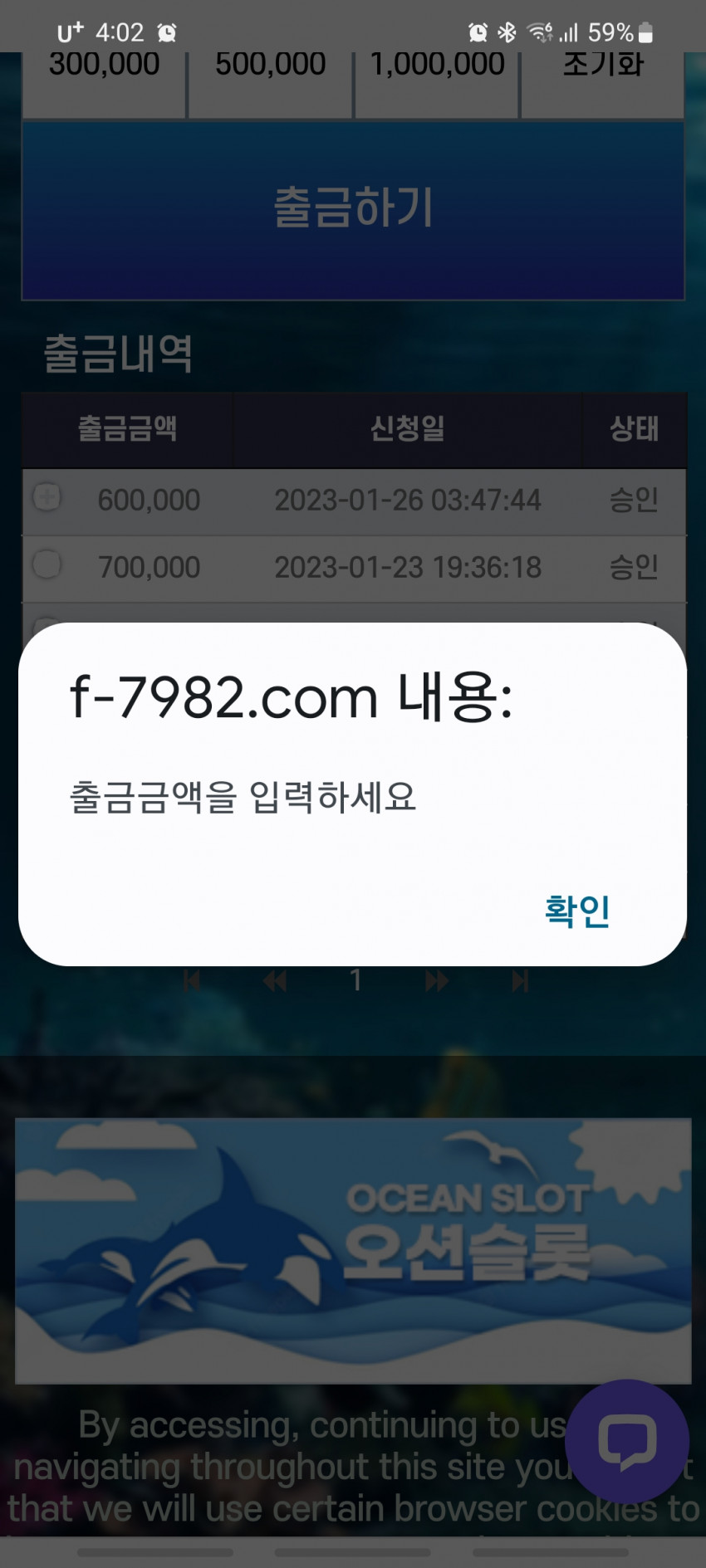The height and width of the screenshot is (1568, 706).
Task: Expand the 600,000 withdrawal row
Action: tap(47, 498)
